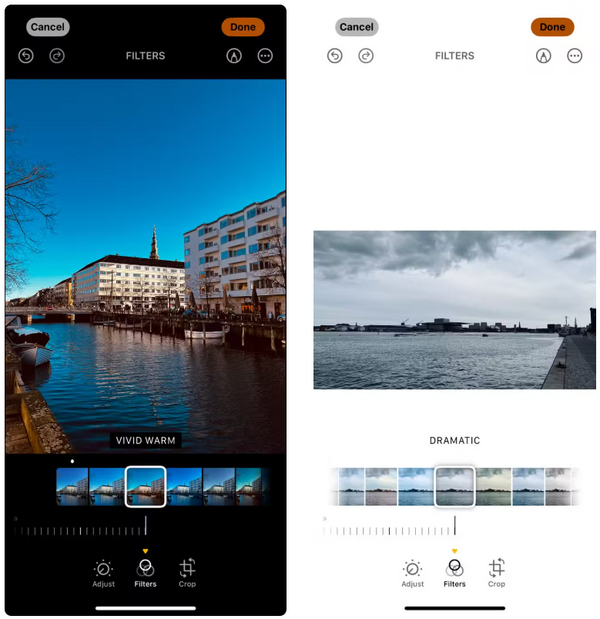Open the more options menu on the Dramatic screen

[x=574, y=56]
